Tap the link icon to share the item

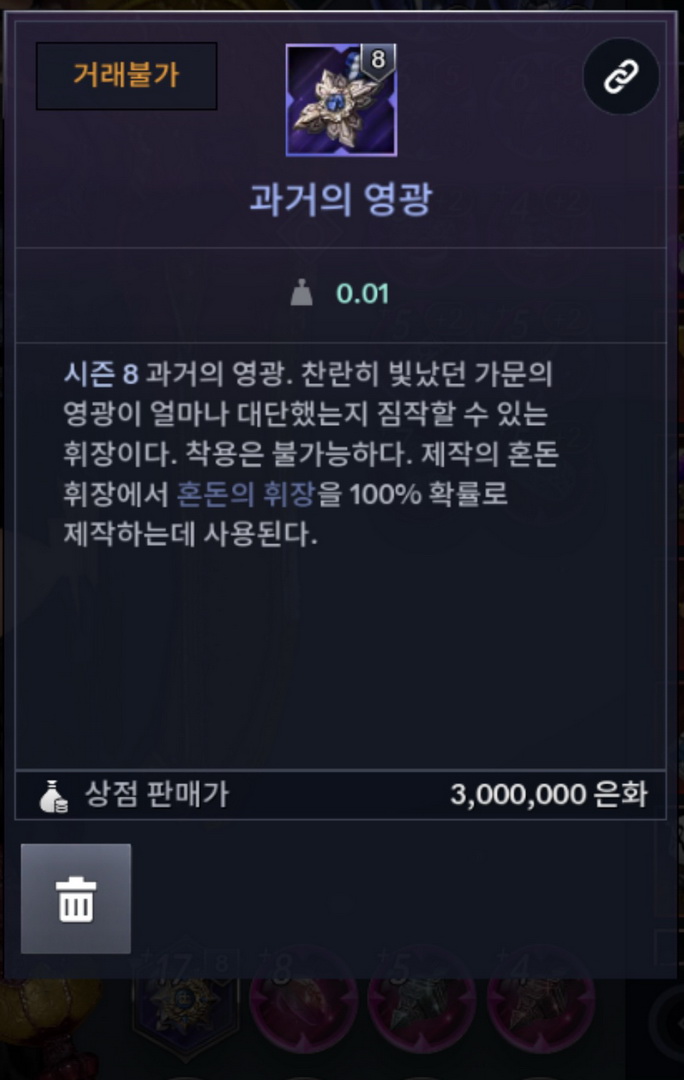coord(621,76)
